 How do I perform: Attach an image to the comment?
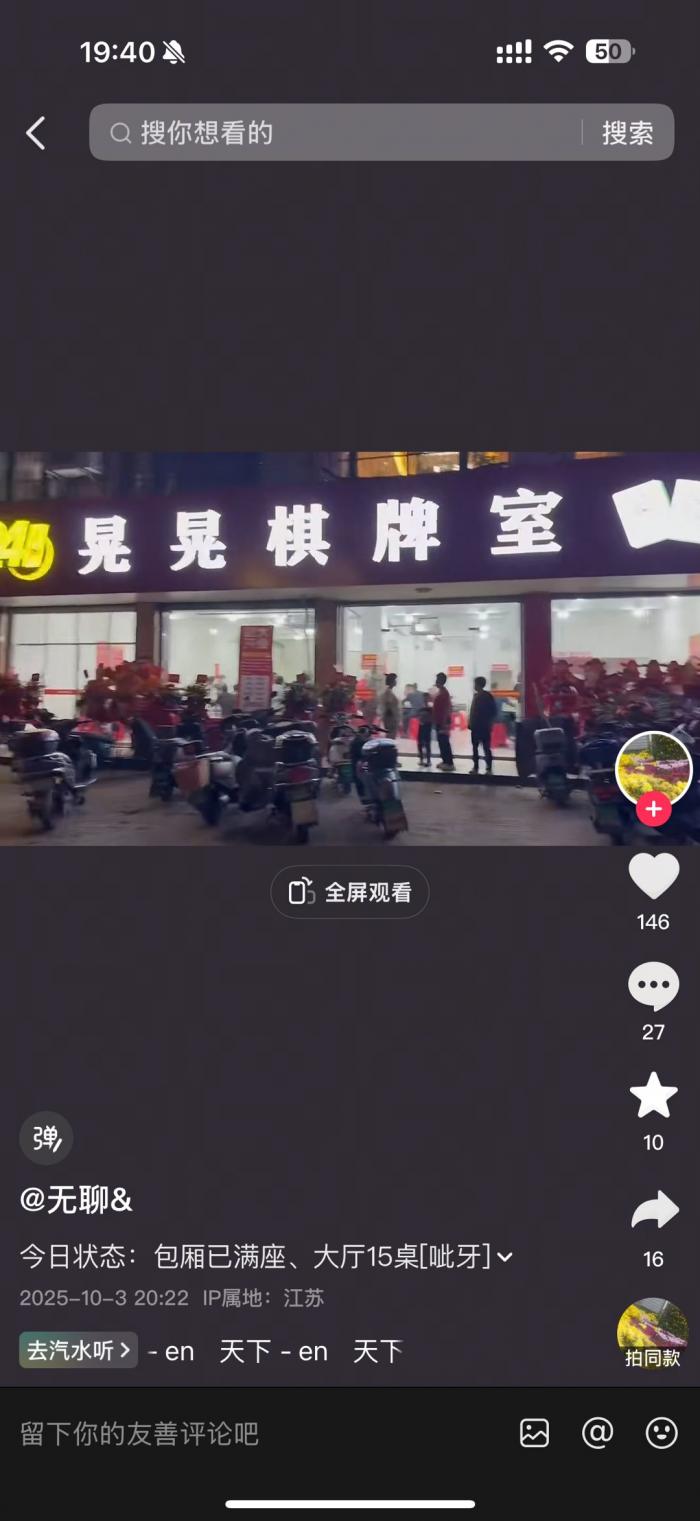click(535, 1433)
